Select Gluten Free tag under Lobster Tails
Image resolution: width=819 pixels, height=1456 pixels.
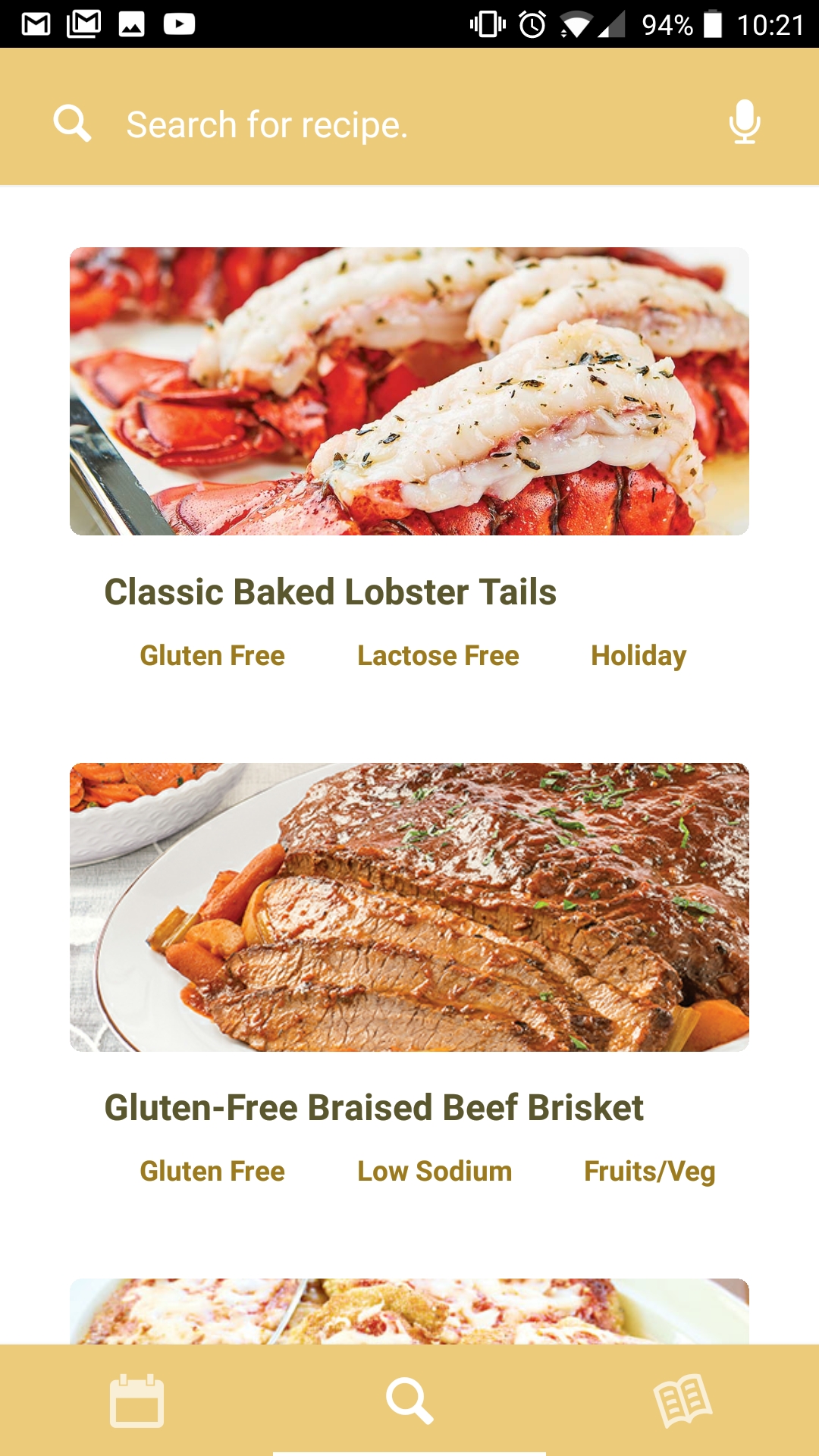[x=212, y=656]
